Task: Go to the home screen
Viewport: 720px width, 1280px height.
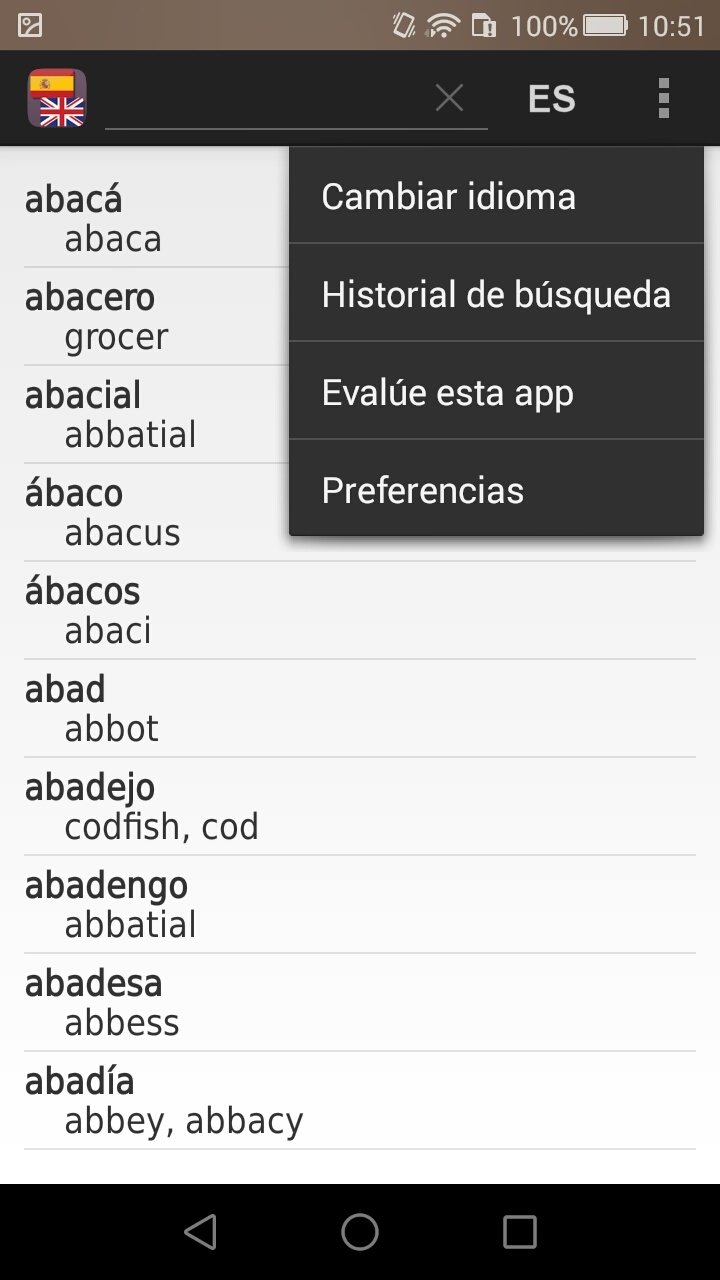Action: [x=360, y=1232]
